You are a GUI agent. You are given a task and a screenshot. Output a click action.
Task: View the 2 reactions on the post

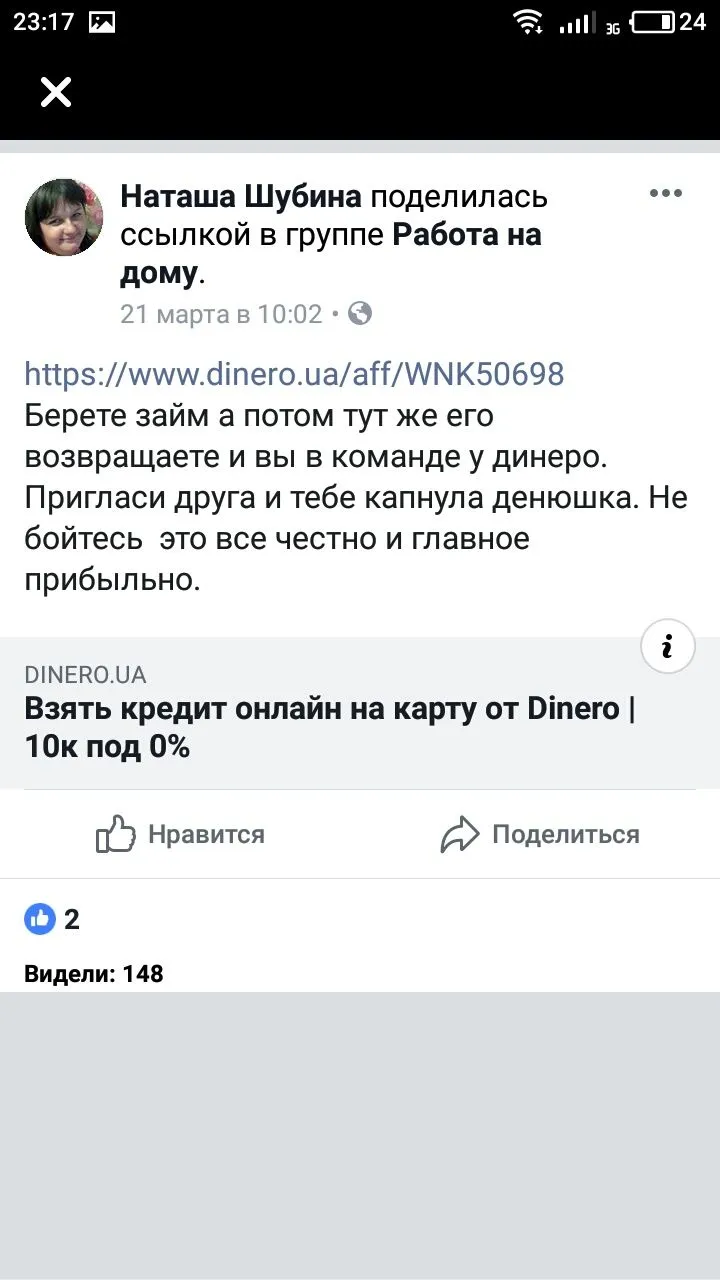click(x=52, y=919)
